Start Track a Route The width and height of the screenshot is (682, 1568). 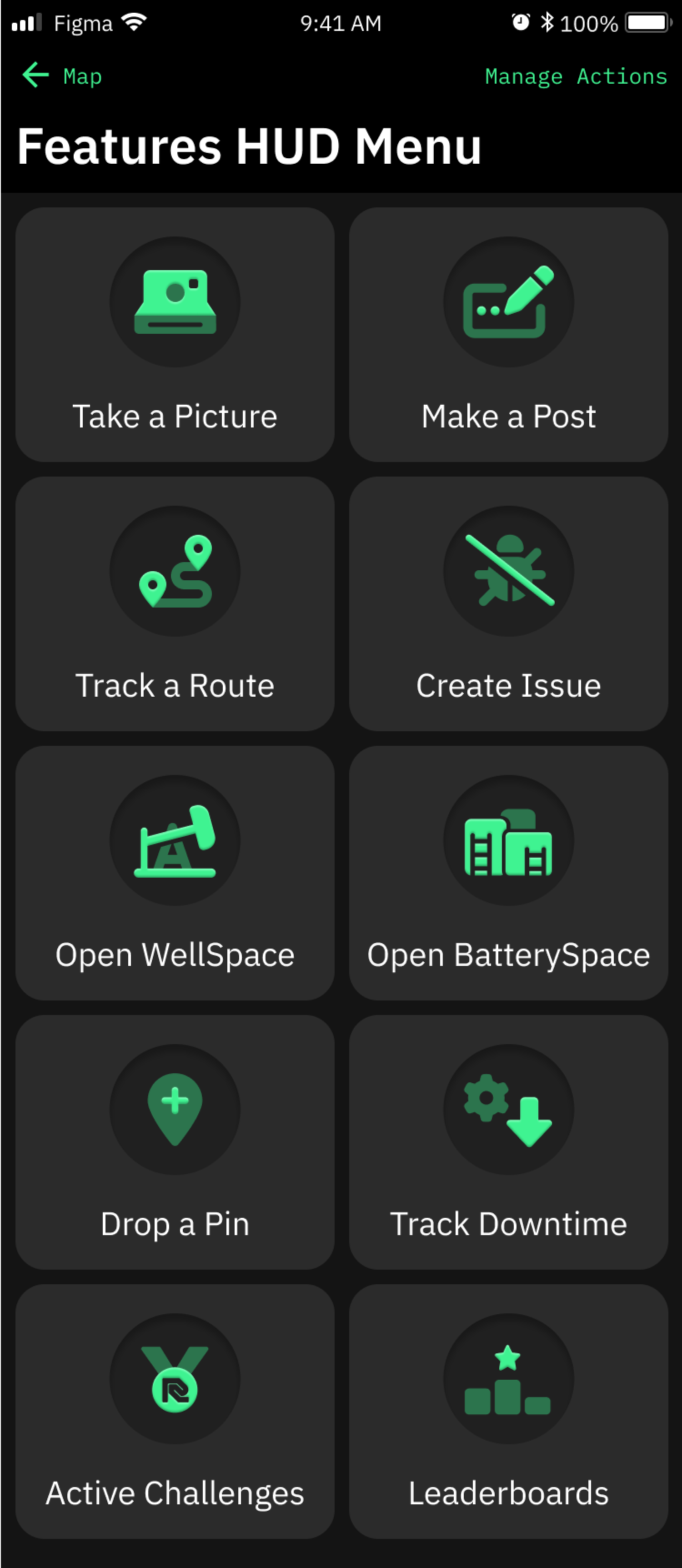pos(175,604)
